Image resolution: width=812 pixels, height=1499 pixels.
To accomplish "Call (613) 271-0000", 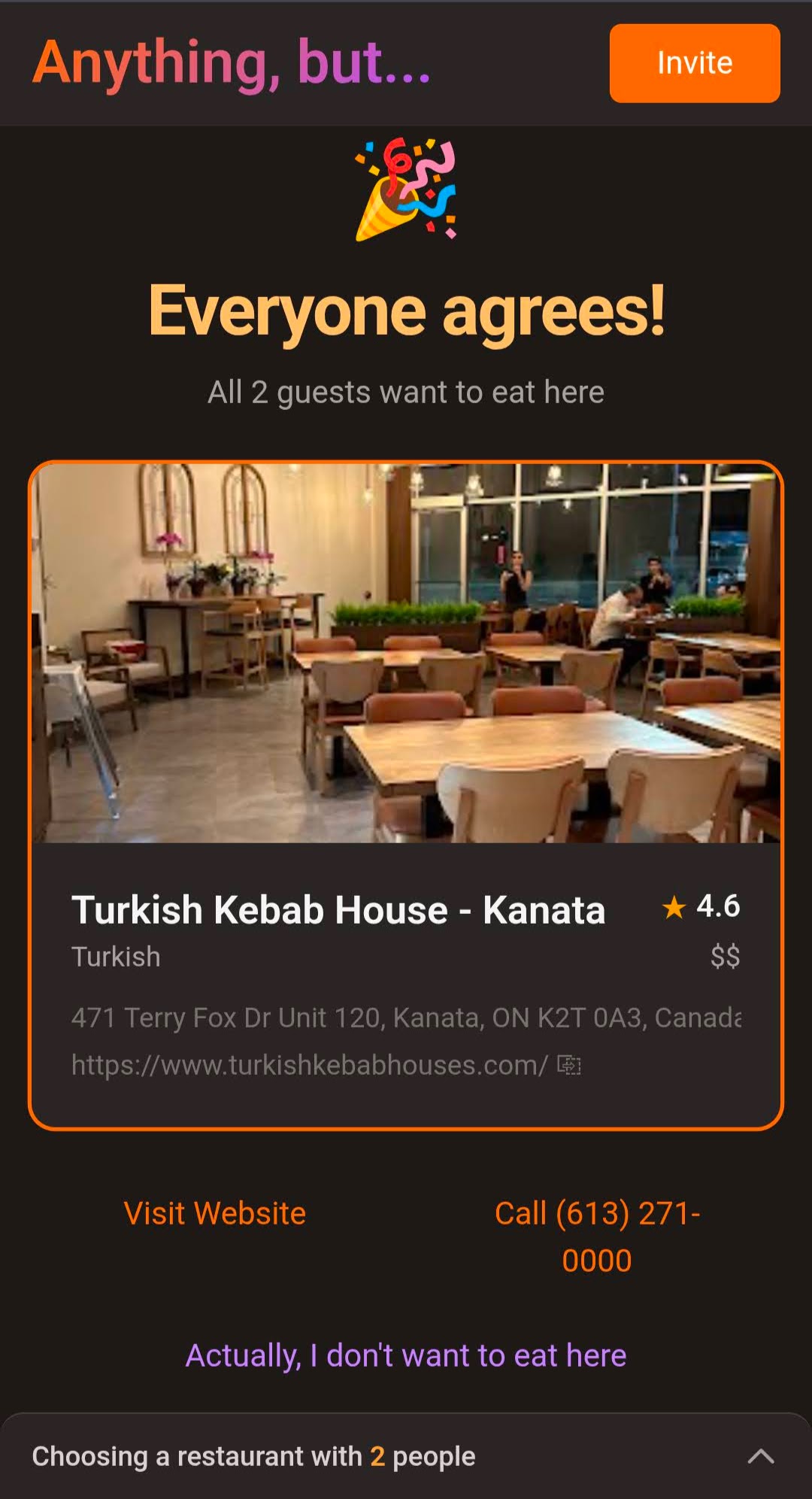I will 597,1236.
